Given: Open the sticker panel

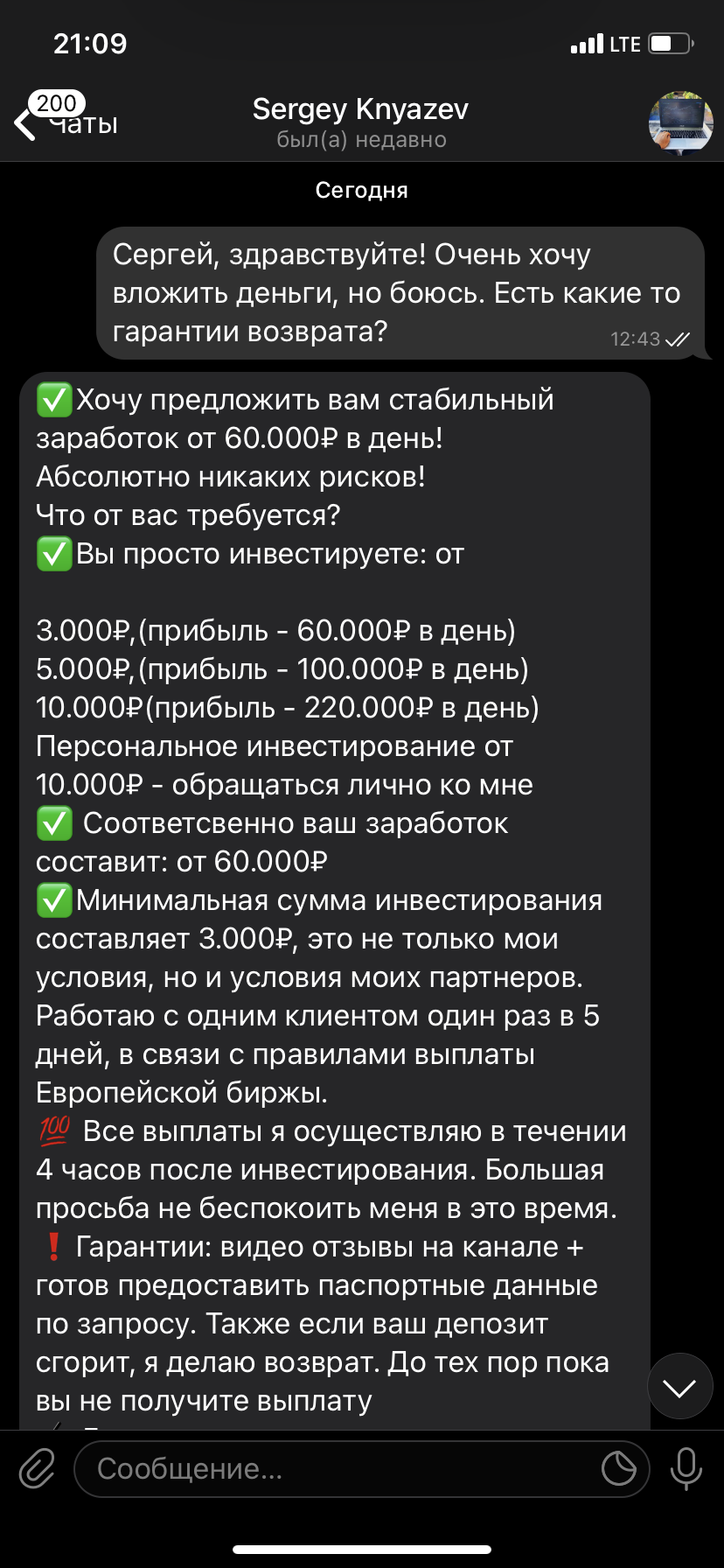Looking at the screenshot, I should [619, 1468].
